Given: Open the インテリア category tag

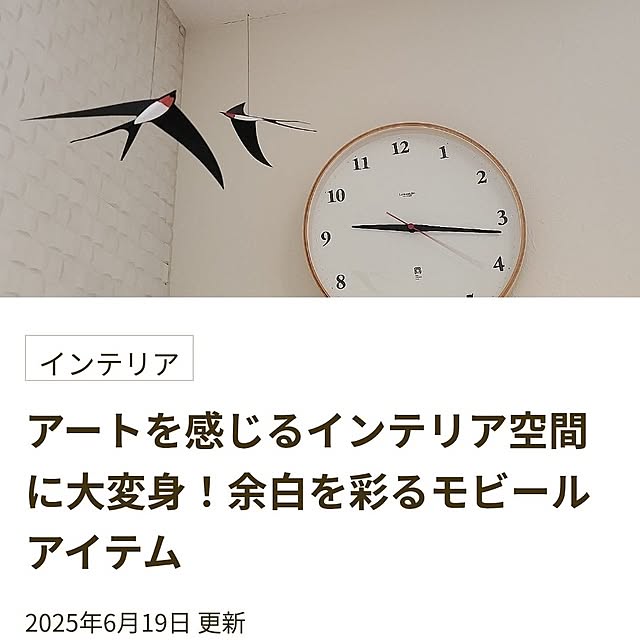Looking at the screenshot, I should (x=109, y=361).
